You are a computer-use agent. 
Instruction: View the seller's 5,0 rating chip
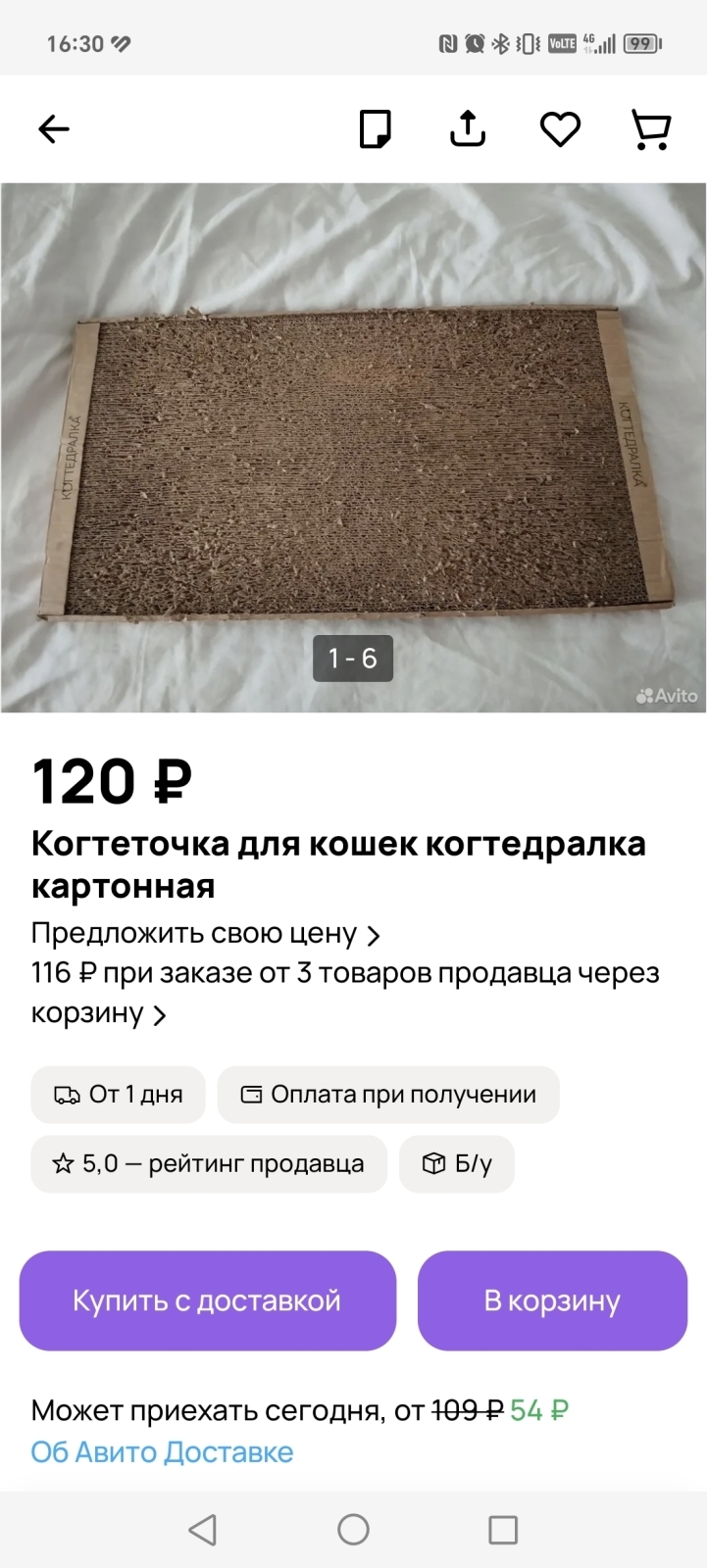(209, 1163)
